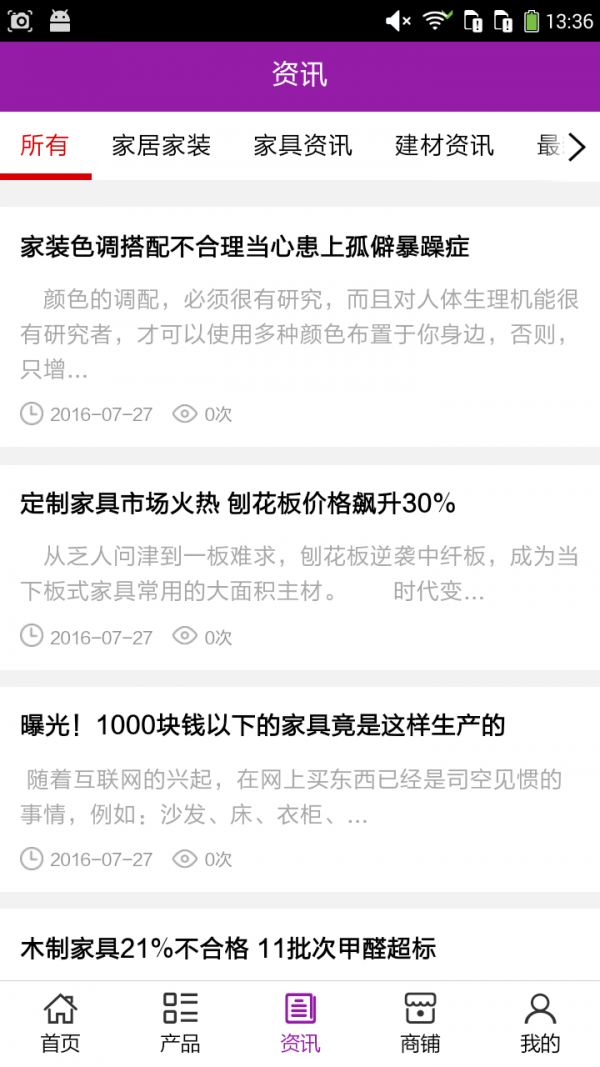Open the 家具资讯 tab
This screenshot has height=1067, width=600.
tap(303, 146)
